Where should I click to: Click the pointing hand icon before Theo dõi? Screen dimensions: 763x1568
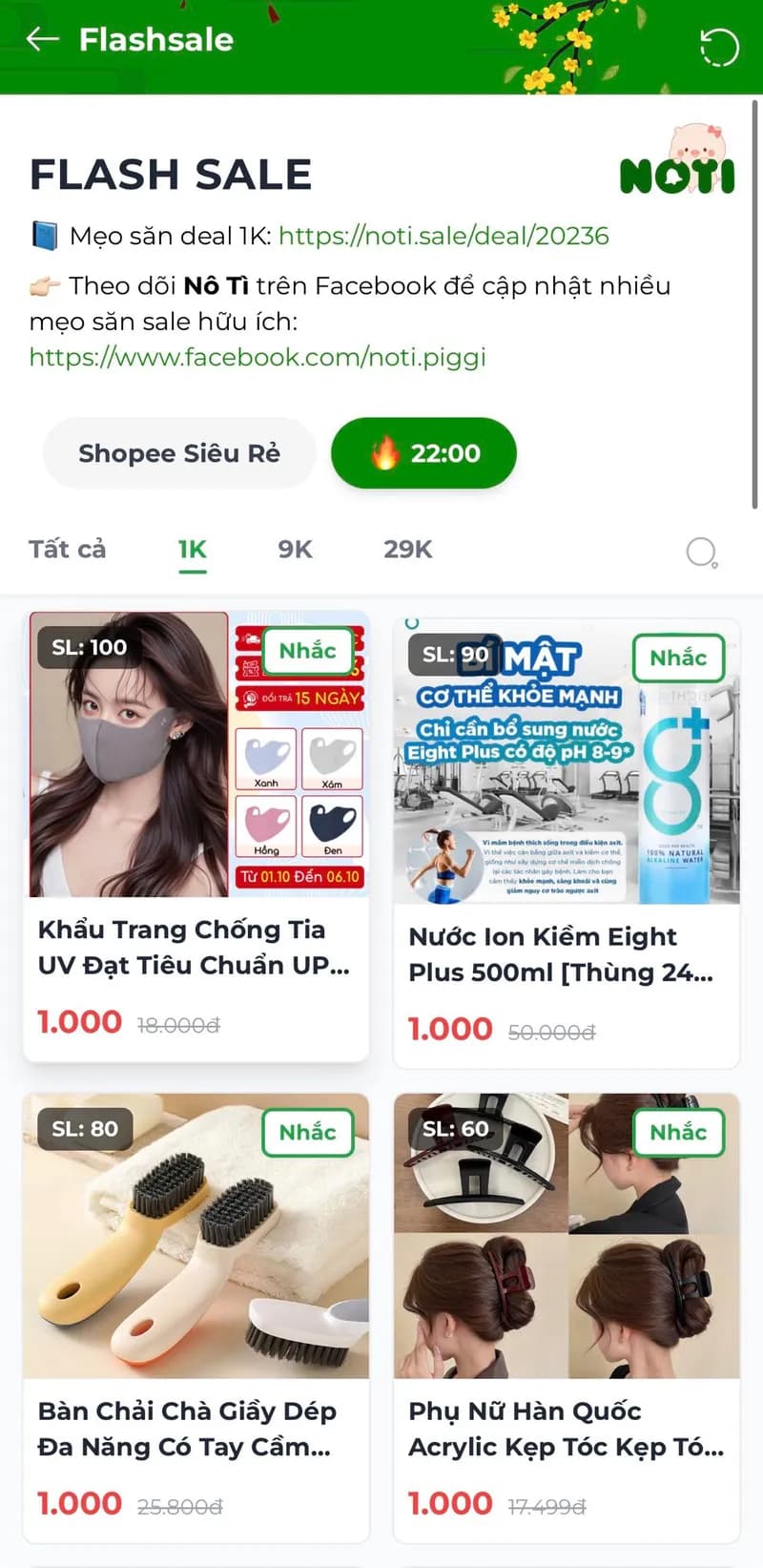coord(42,285)
